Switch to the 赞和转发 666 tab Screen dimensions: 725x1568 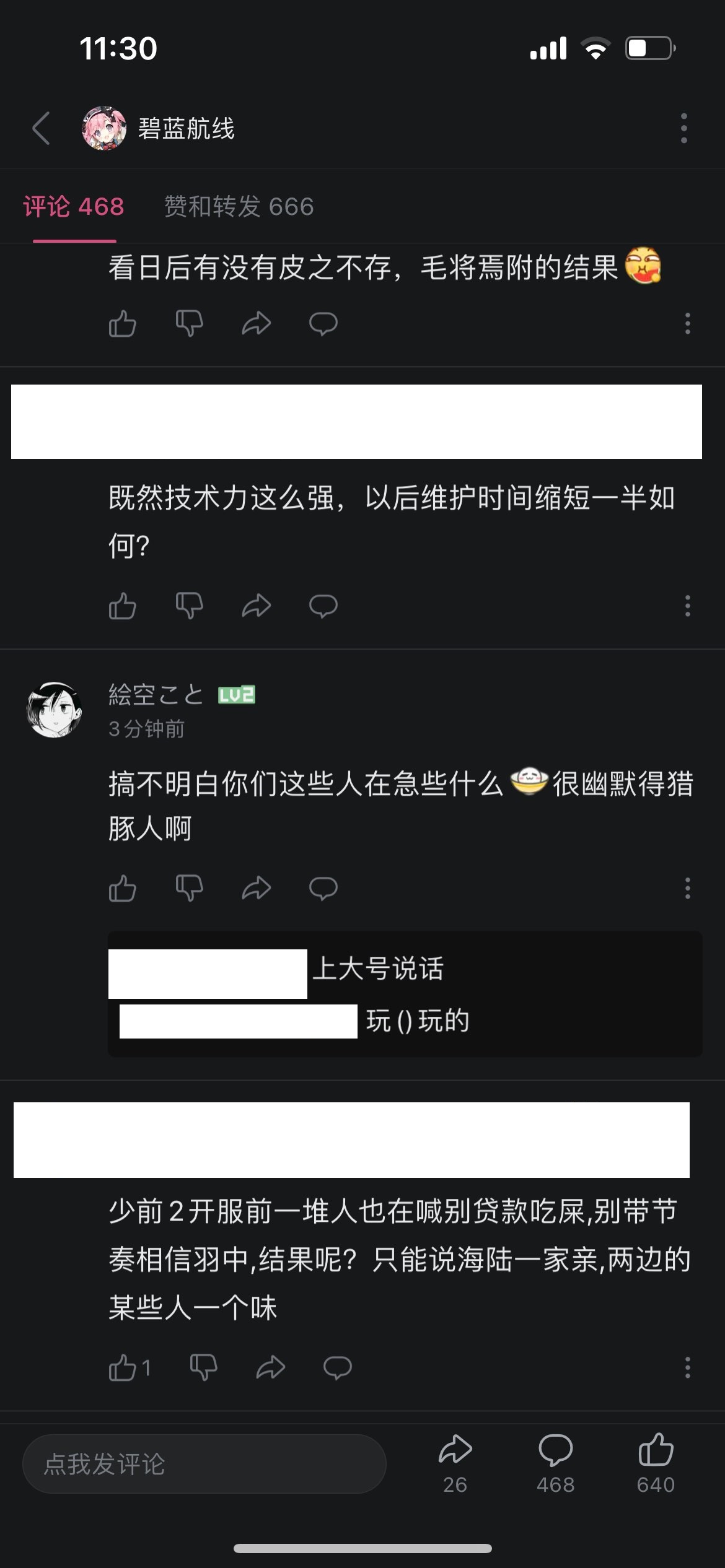[239, 206]
